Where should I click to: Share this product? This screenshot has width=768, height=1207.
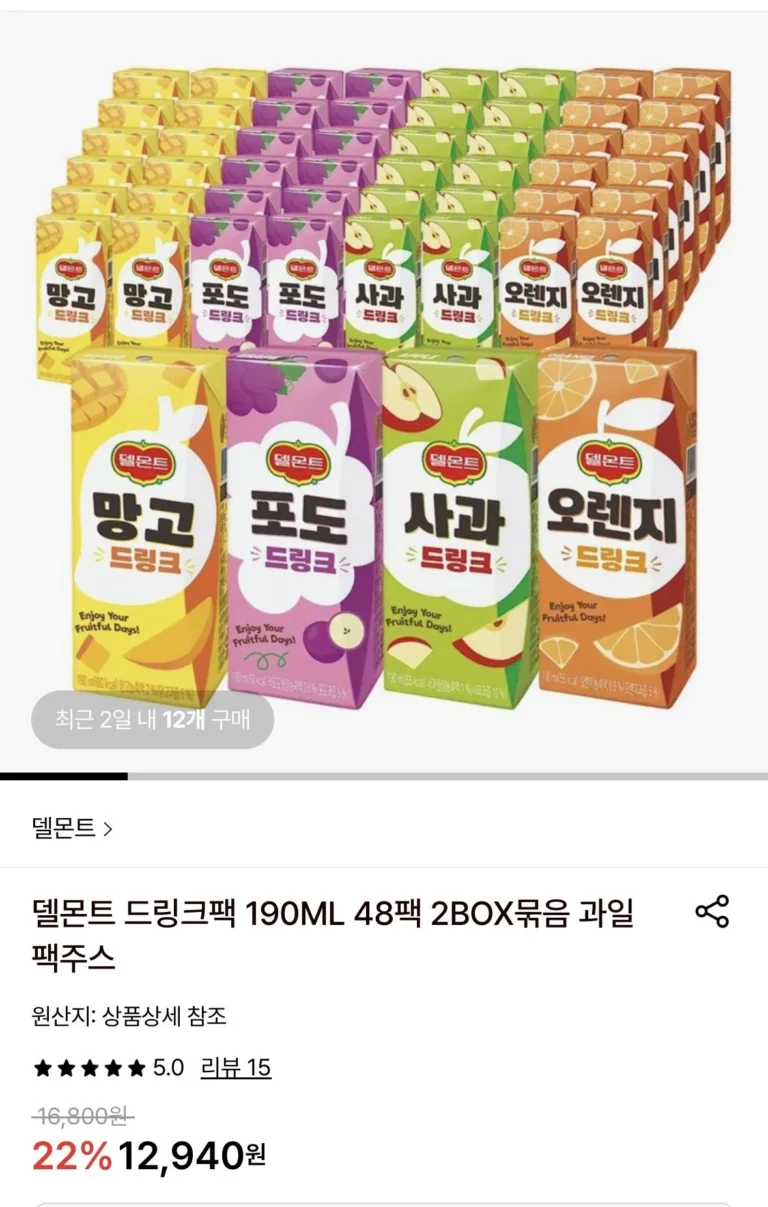[712, 912]
